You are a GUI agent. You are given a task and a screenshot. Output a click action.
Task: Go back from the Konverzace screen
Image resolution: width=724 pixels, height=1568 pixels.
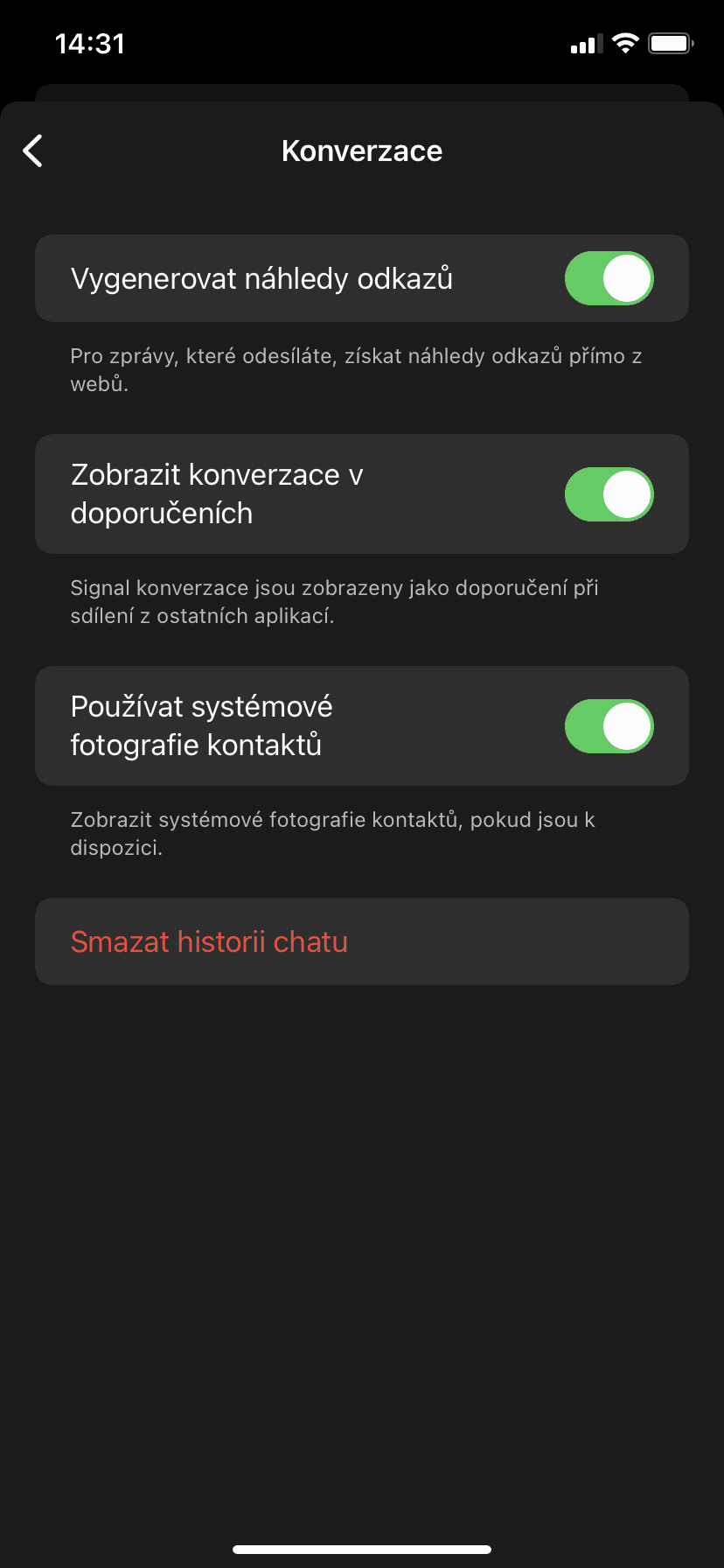(33, 151)
